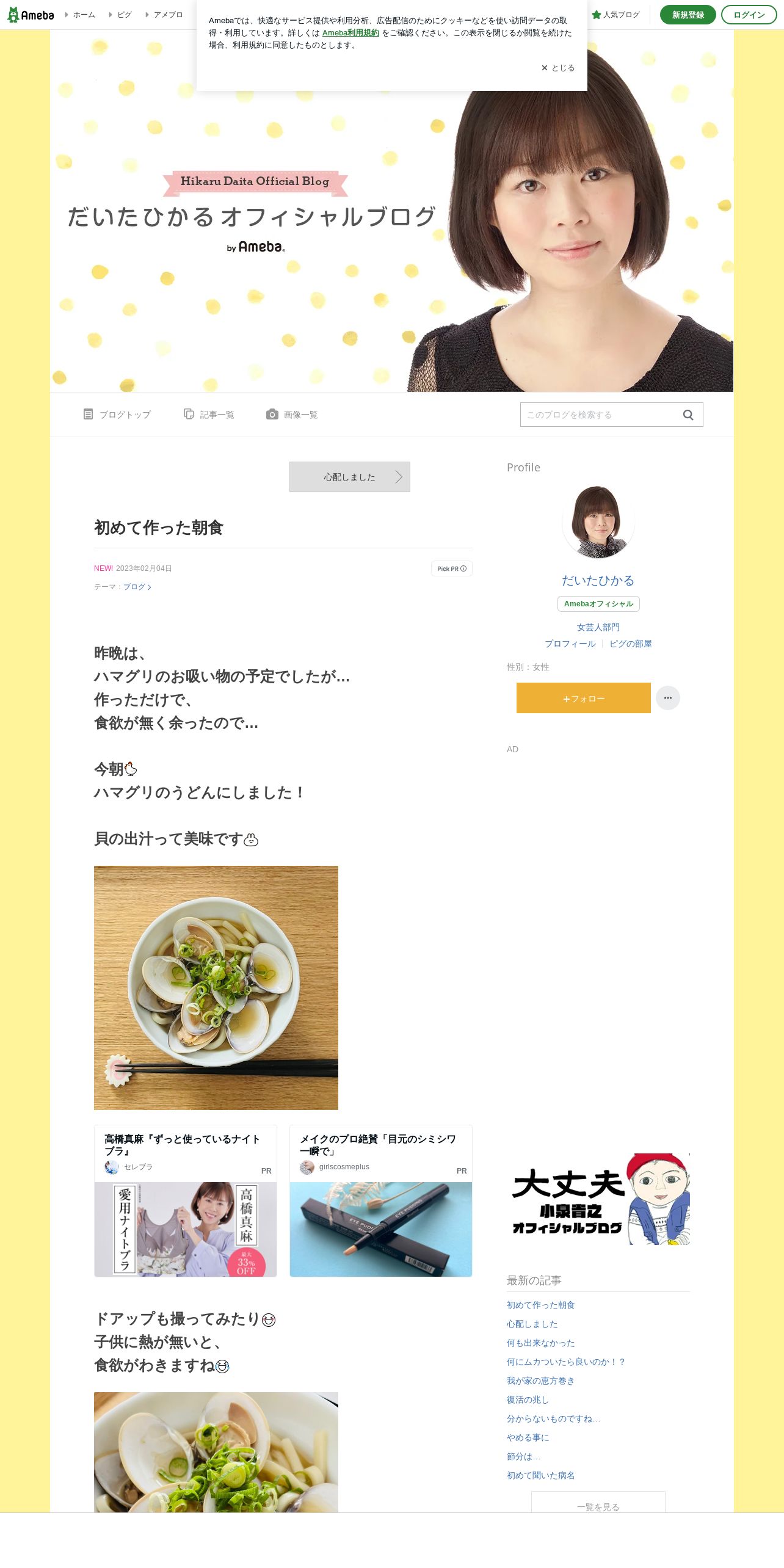
Task: Open the 高橋真麻 ナイトブラ PR card
Action: click(186, 1200)
